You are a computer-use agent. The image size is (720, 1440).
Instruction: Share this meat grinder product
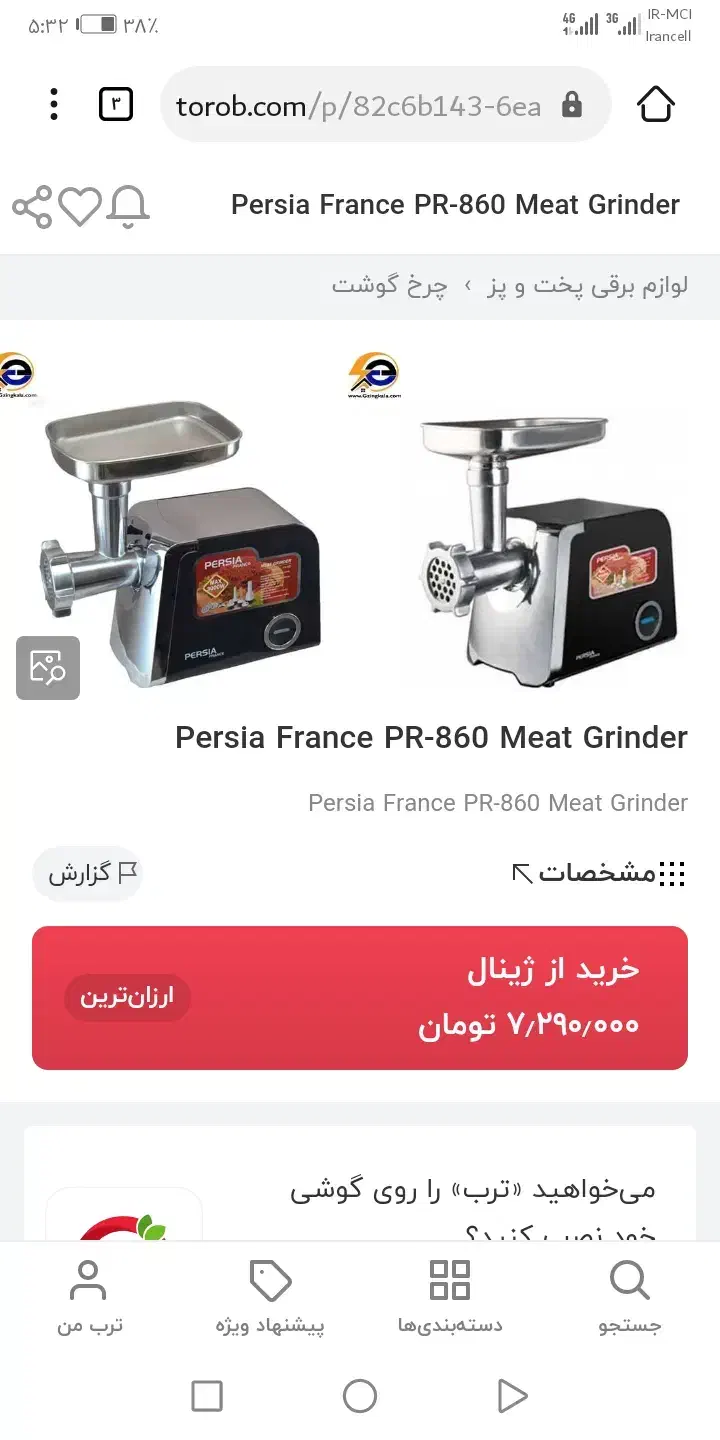[x=32, y=206]
